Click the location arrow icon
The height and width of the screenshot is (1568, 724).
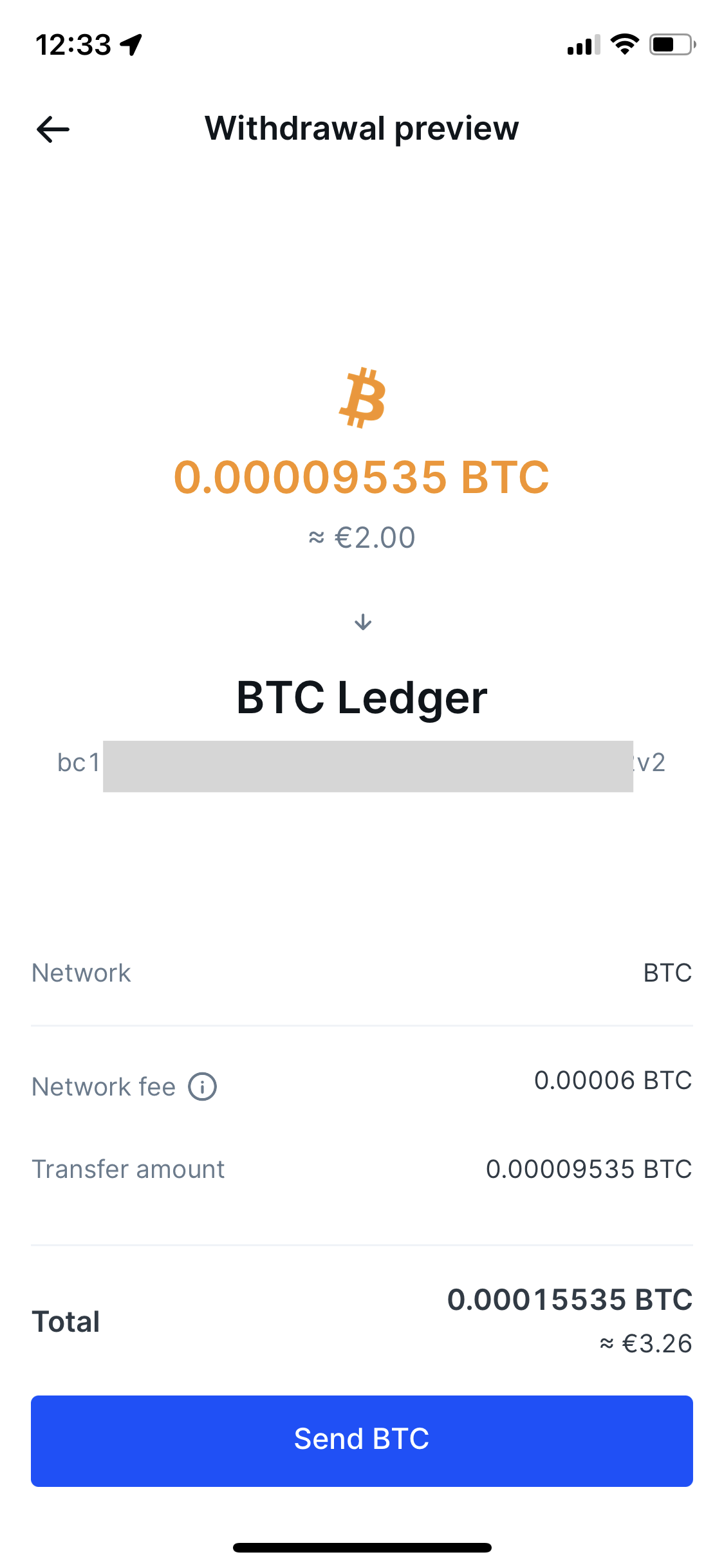pyautogui.click(x=129, y=44)
